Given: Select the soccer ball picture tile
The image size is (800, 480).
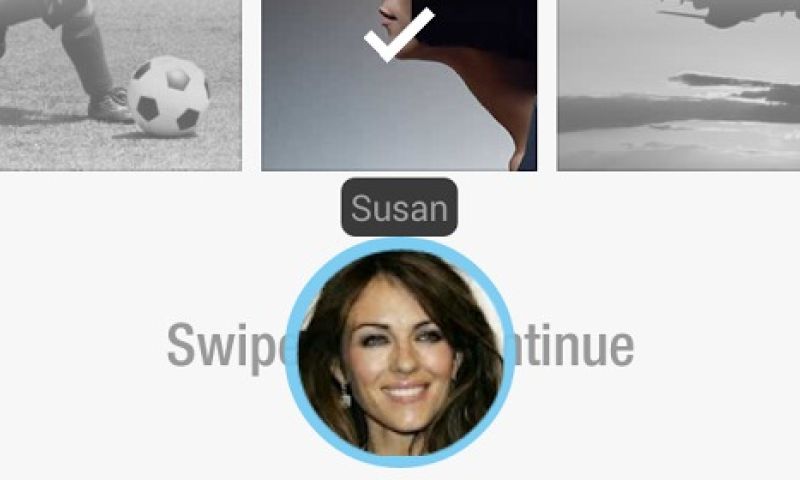Looking at the screenshot, I should coord(120,85).
